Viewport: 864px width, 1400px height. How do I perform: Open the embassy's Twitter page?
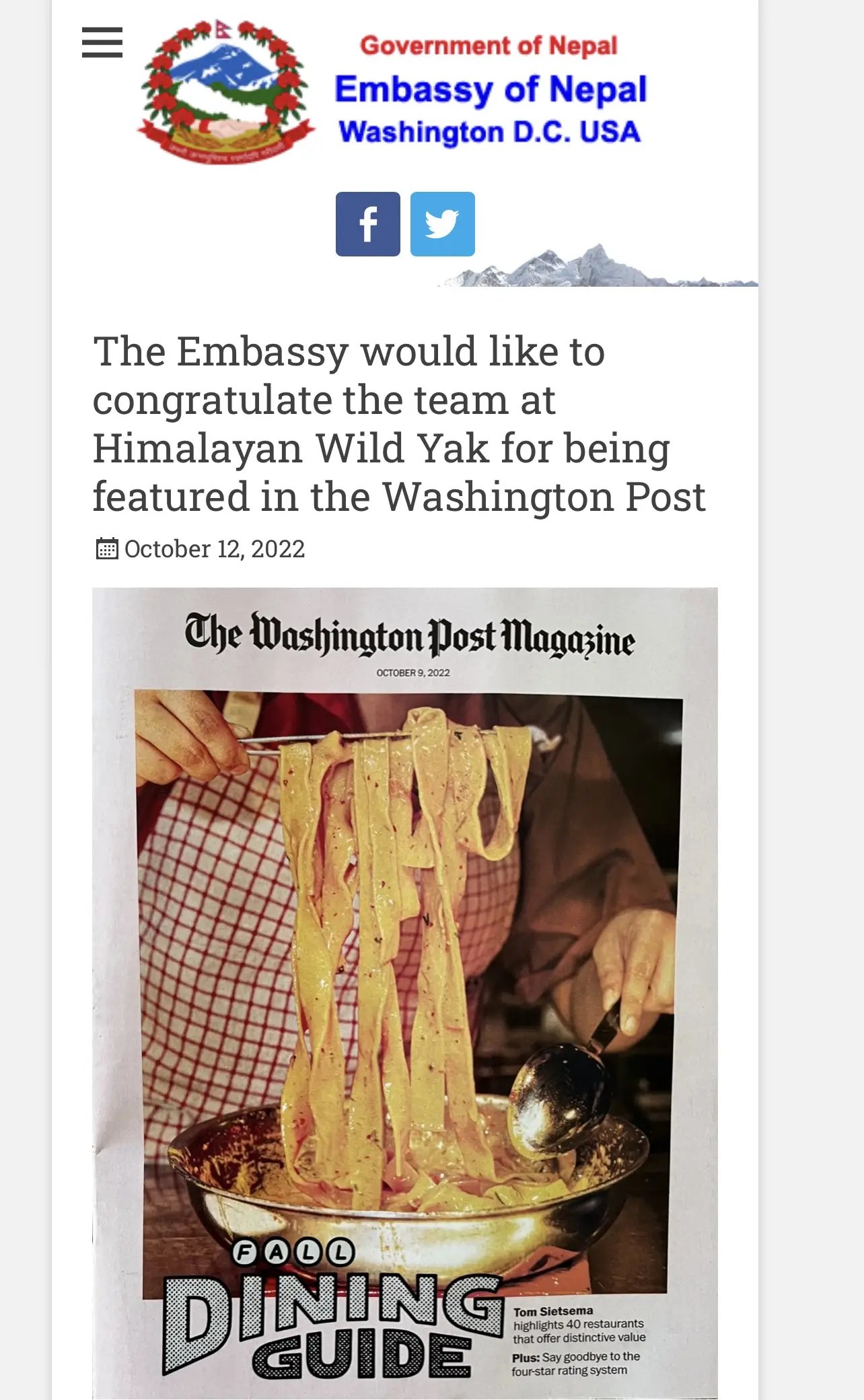443,224
